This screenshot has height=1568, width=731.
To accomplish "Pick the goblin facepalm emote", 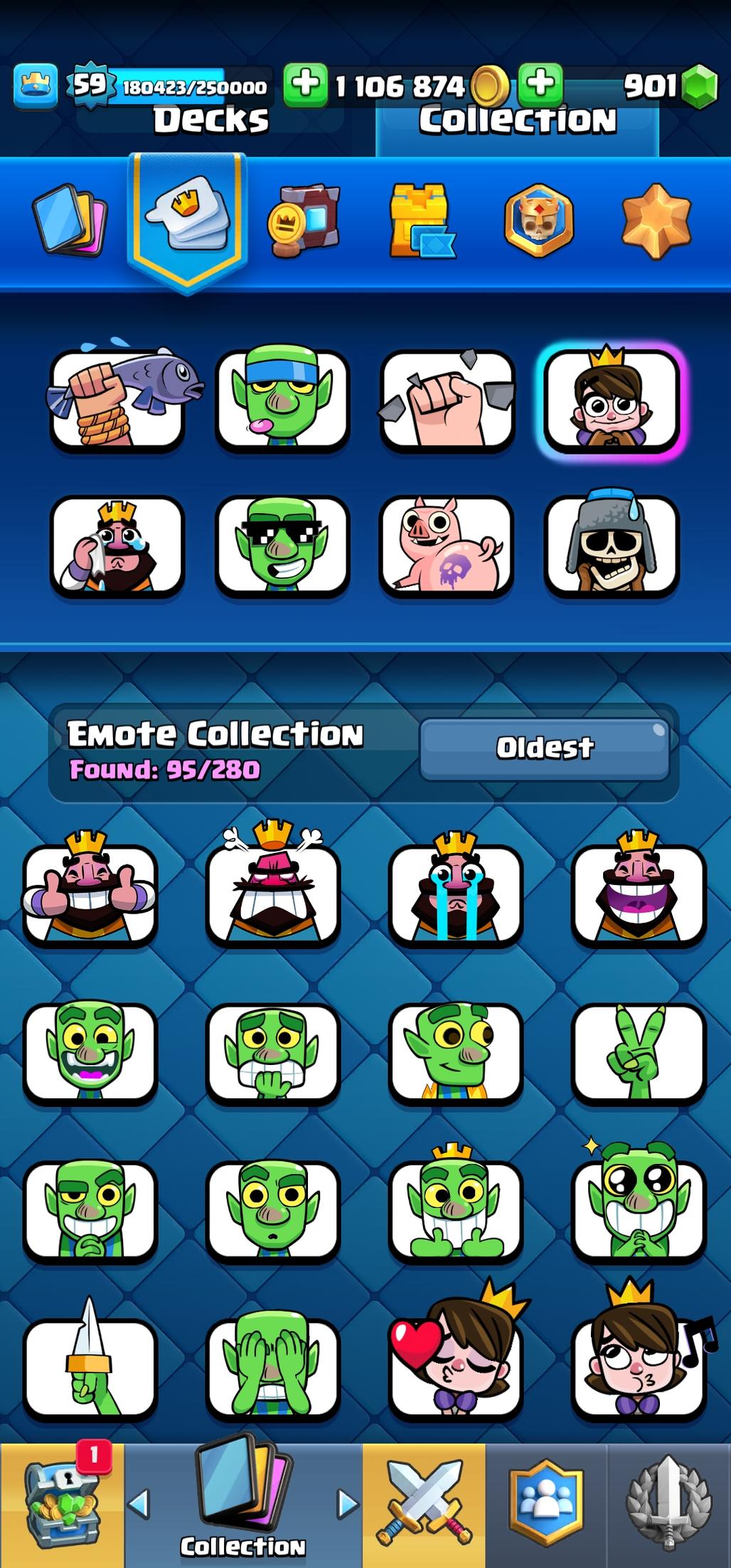I will point(273,1366).
